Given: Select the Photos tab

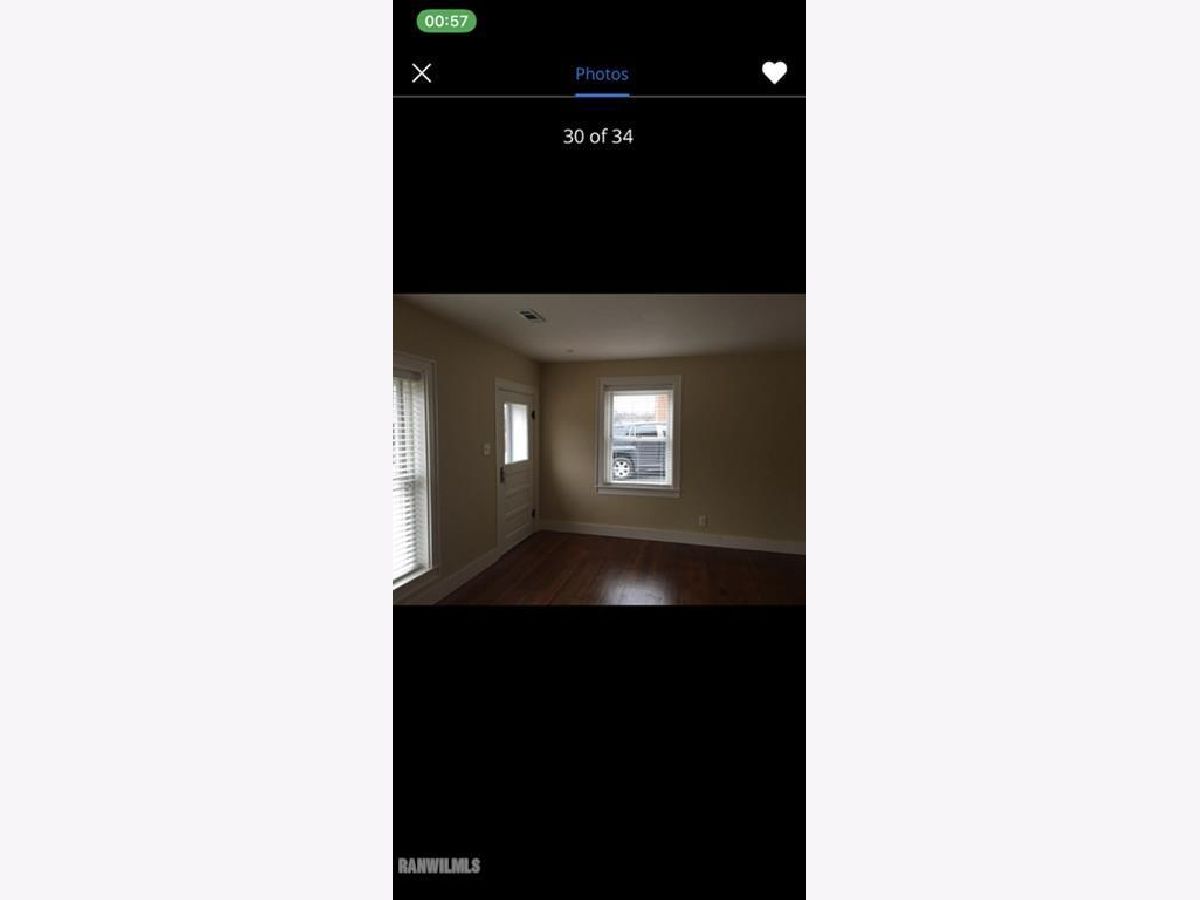Looking at the screenshot, I should pyautogui.click(x=602, y=74).
